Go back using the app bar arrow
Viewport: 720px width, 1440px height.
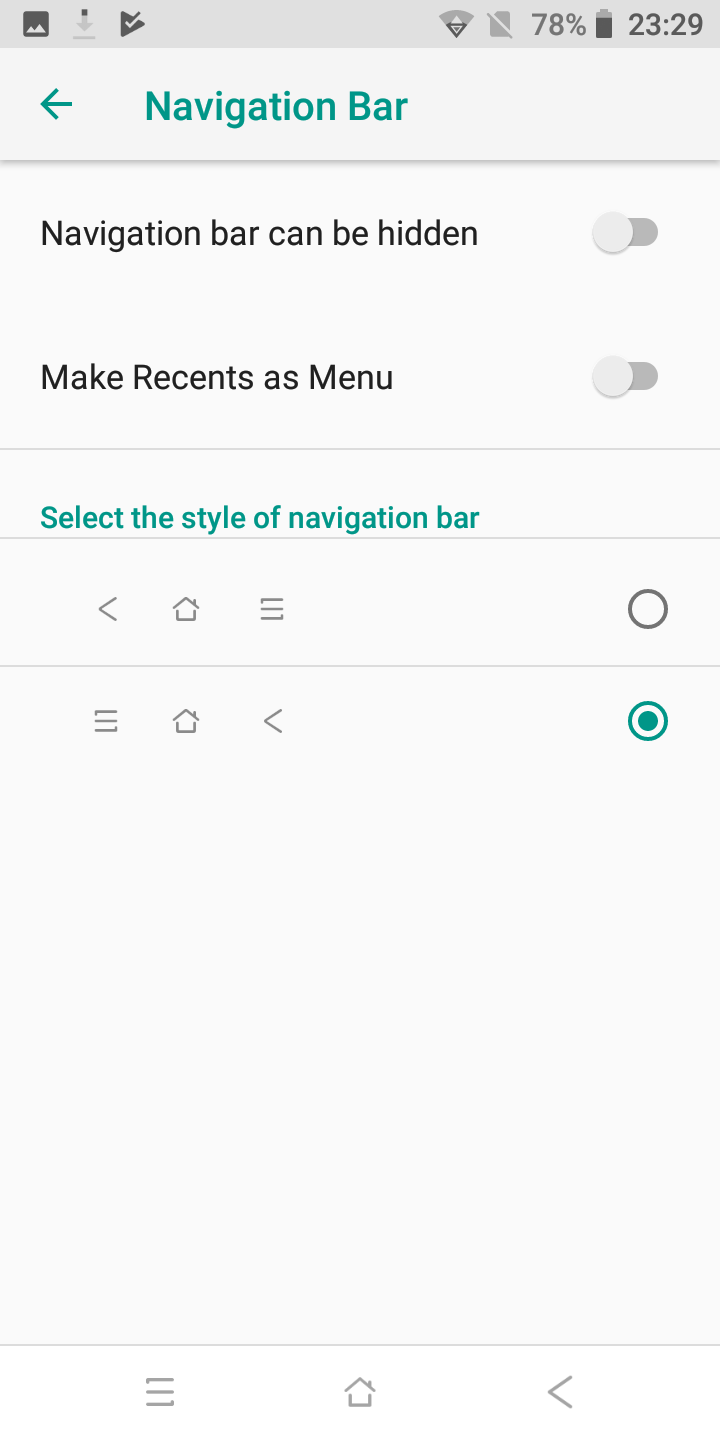click(56, 104)
